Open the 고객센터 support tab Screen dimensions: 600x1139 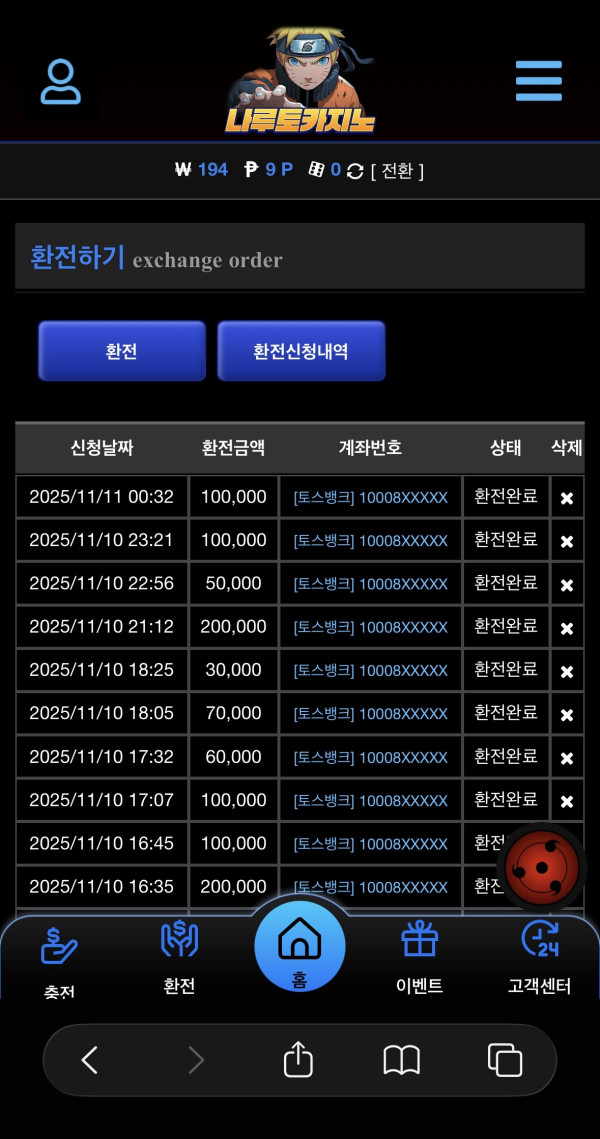[539, 957]
